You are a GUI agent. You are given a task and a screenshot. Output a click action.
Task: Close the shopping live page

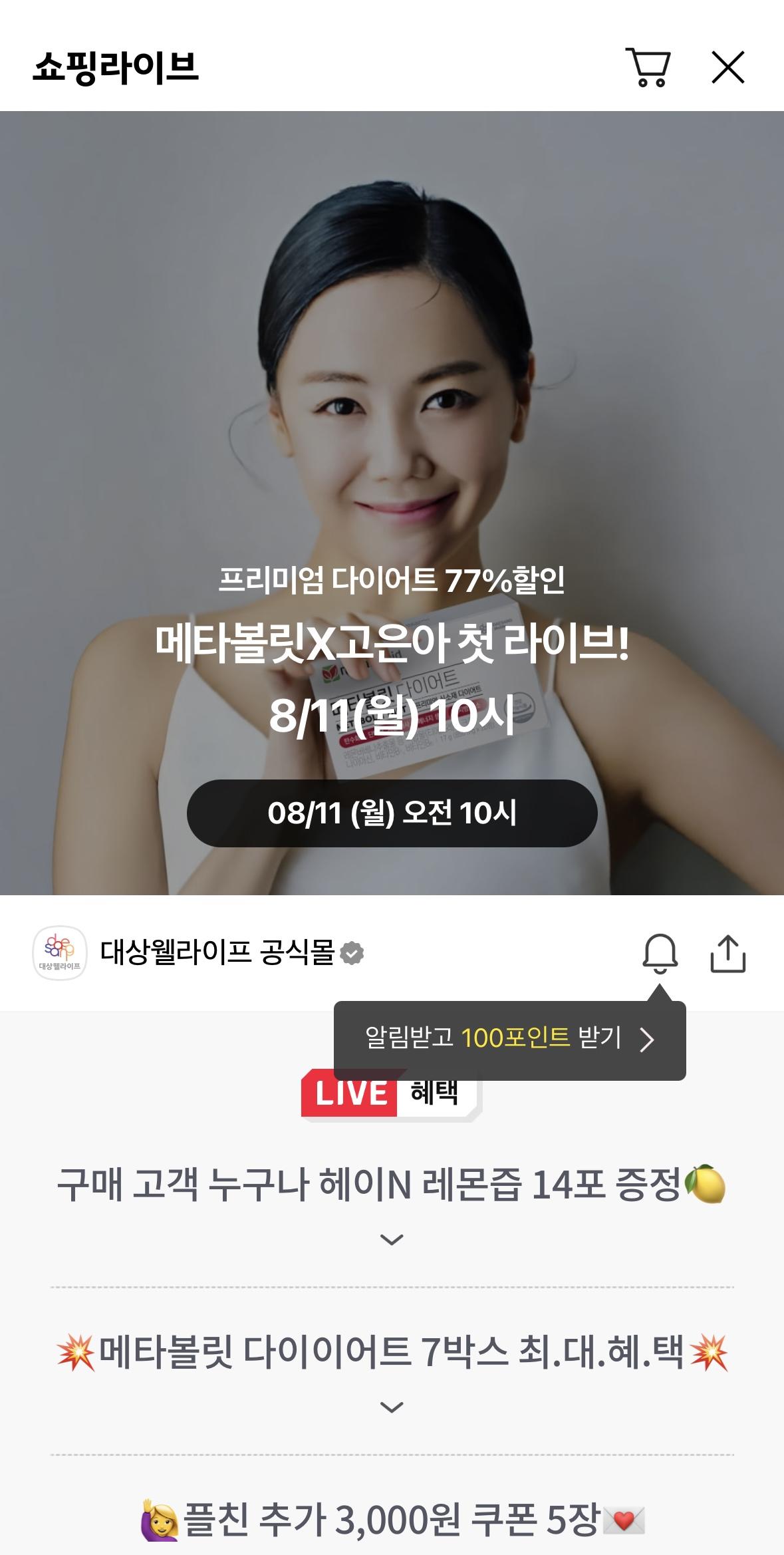coord(727,68)
